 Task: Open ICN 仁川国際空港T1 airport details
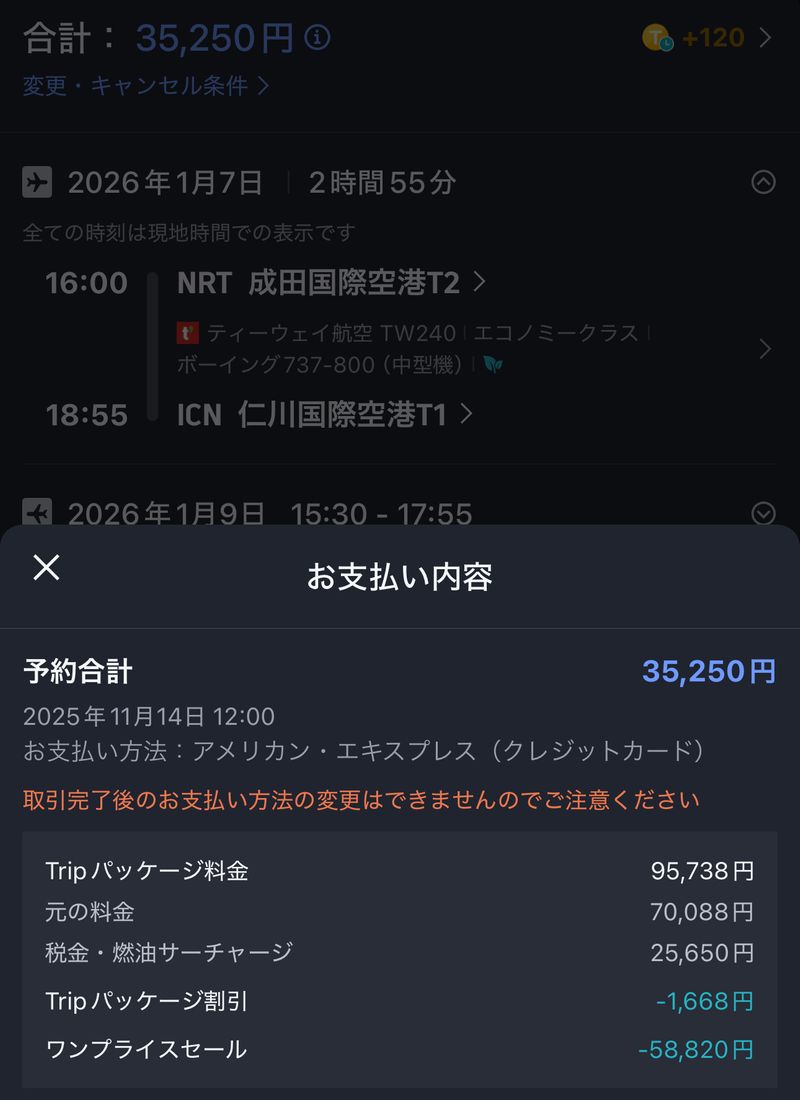tap(324, 414)
